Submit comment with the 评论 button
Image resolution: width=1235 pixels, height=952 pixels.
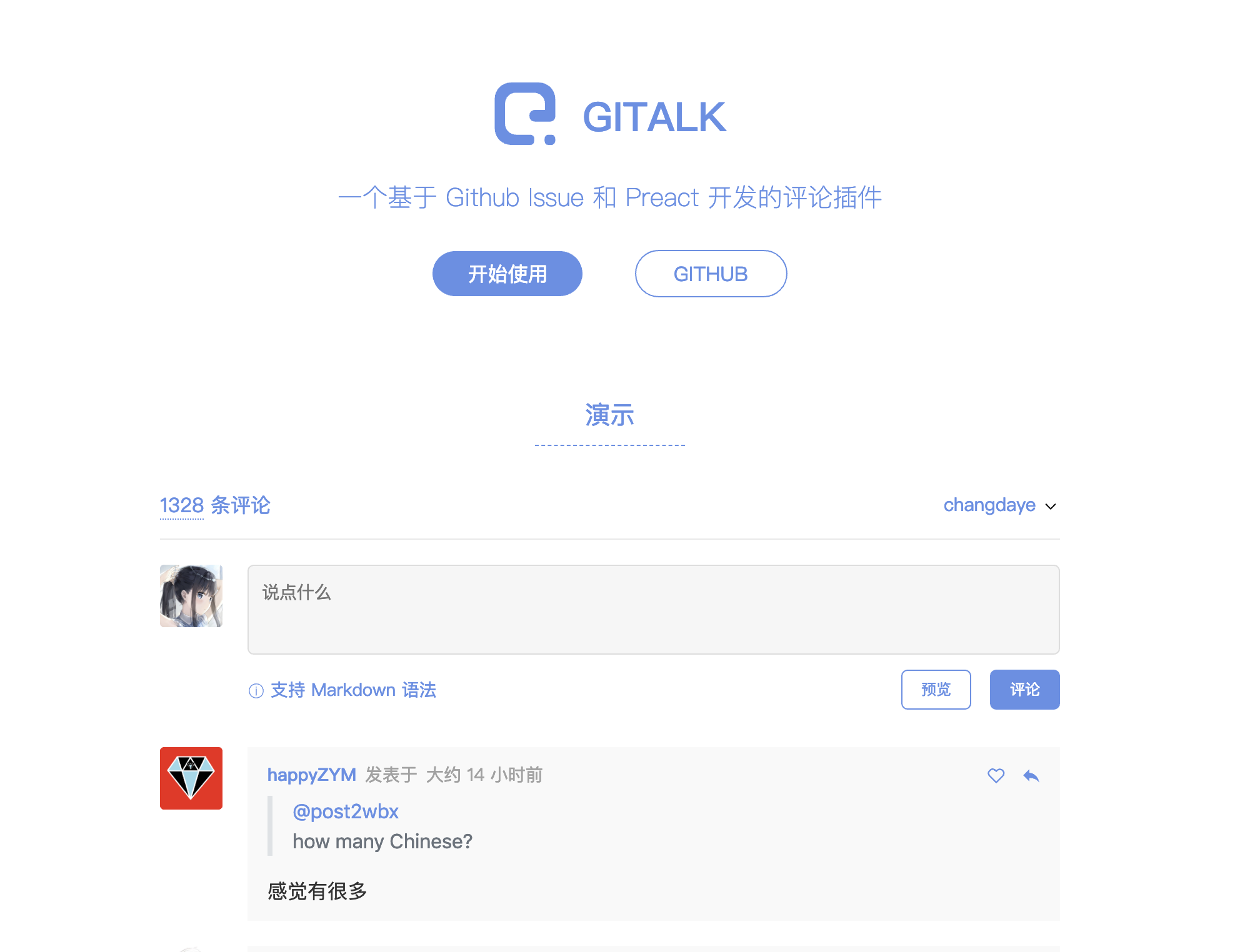pos(1024,690)
